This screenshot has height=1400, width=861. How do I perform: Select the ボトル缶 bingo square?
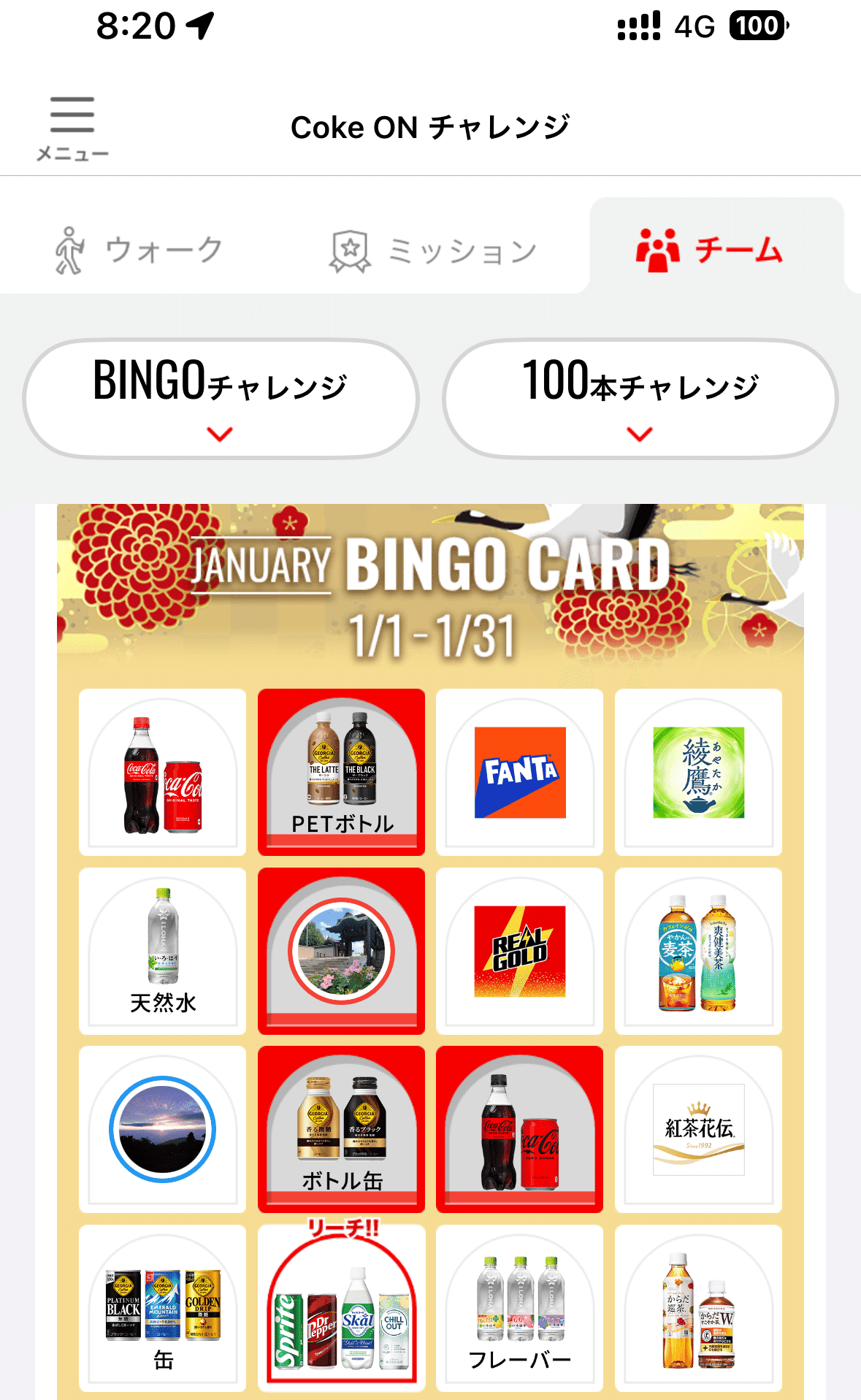(x=341, y=1129)
